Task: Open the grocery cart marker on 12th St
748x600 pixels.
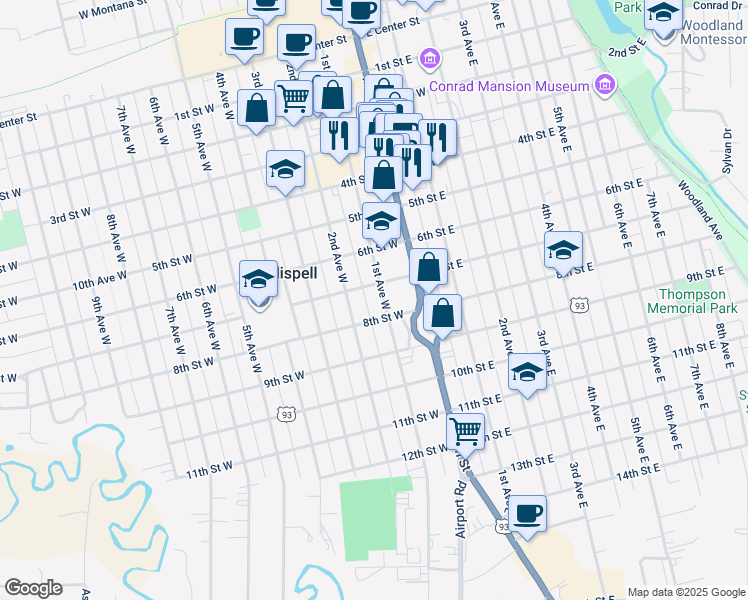Action: [x=465, y=432]
